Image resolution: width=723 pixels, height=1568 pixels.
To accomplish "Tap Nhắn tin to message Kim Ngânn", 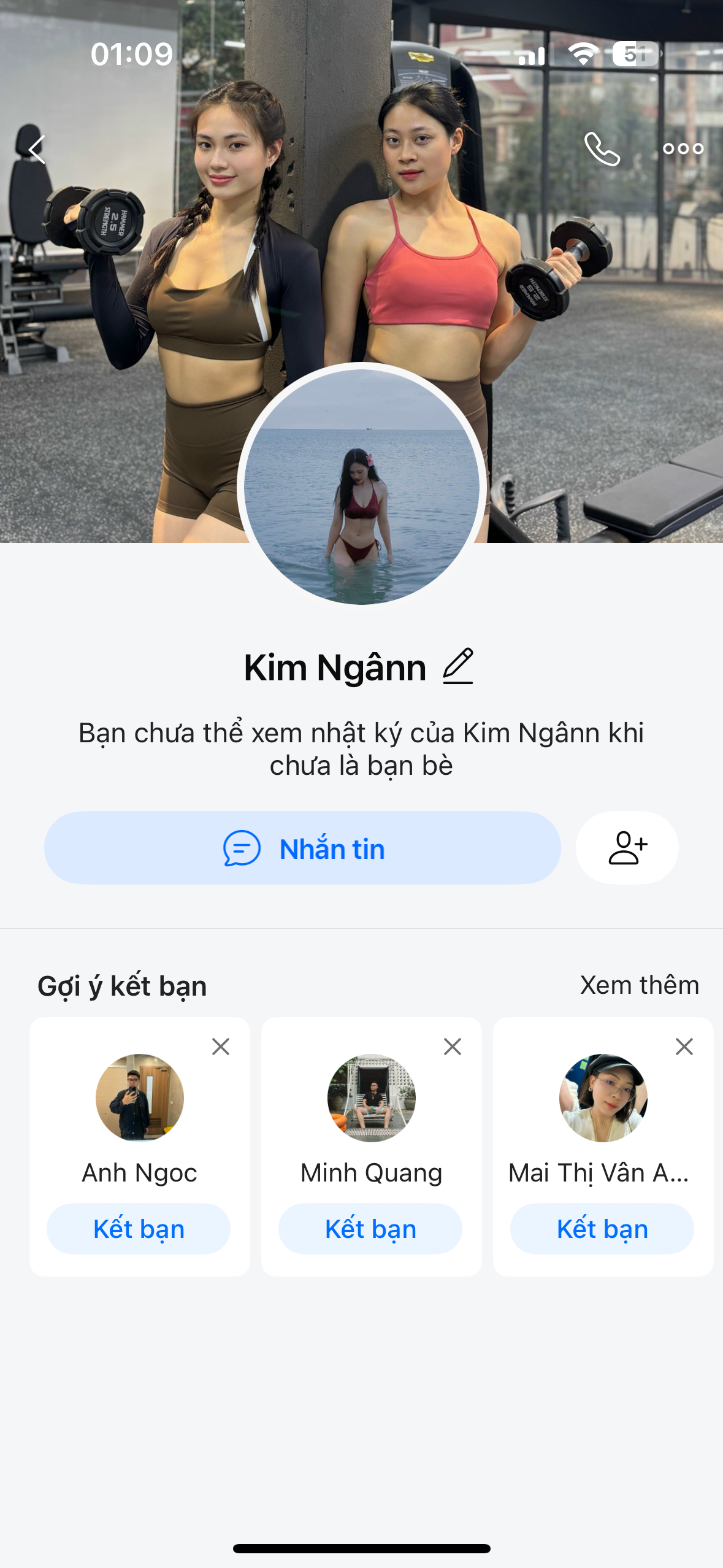I will coord(302,848).
